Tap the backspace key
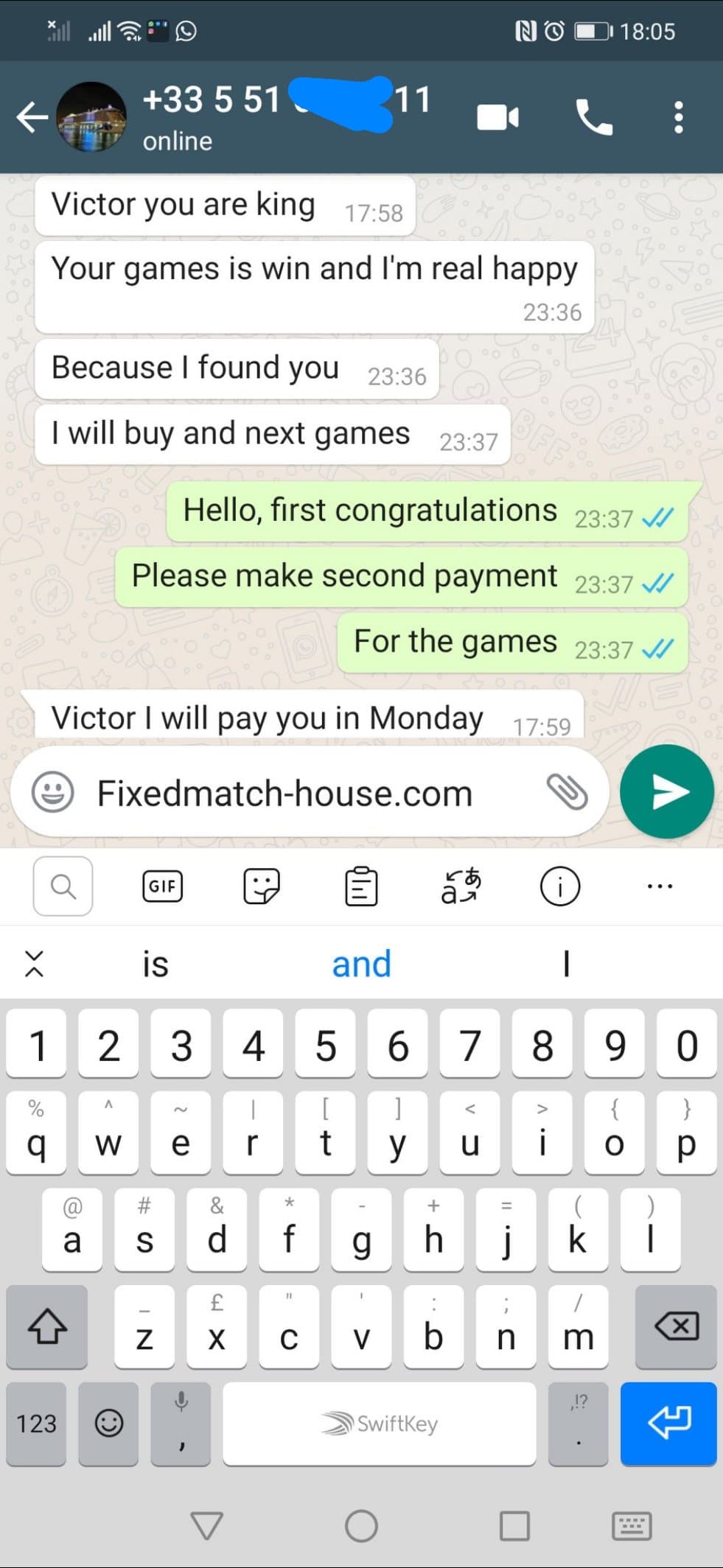 [676, 1326]
